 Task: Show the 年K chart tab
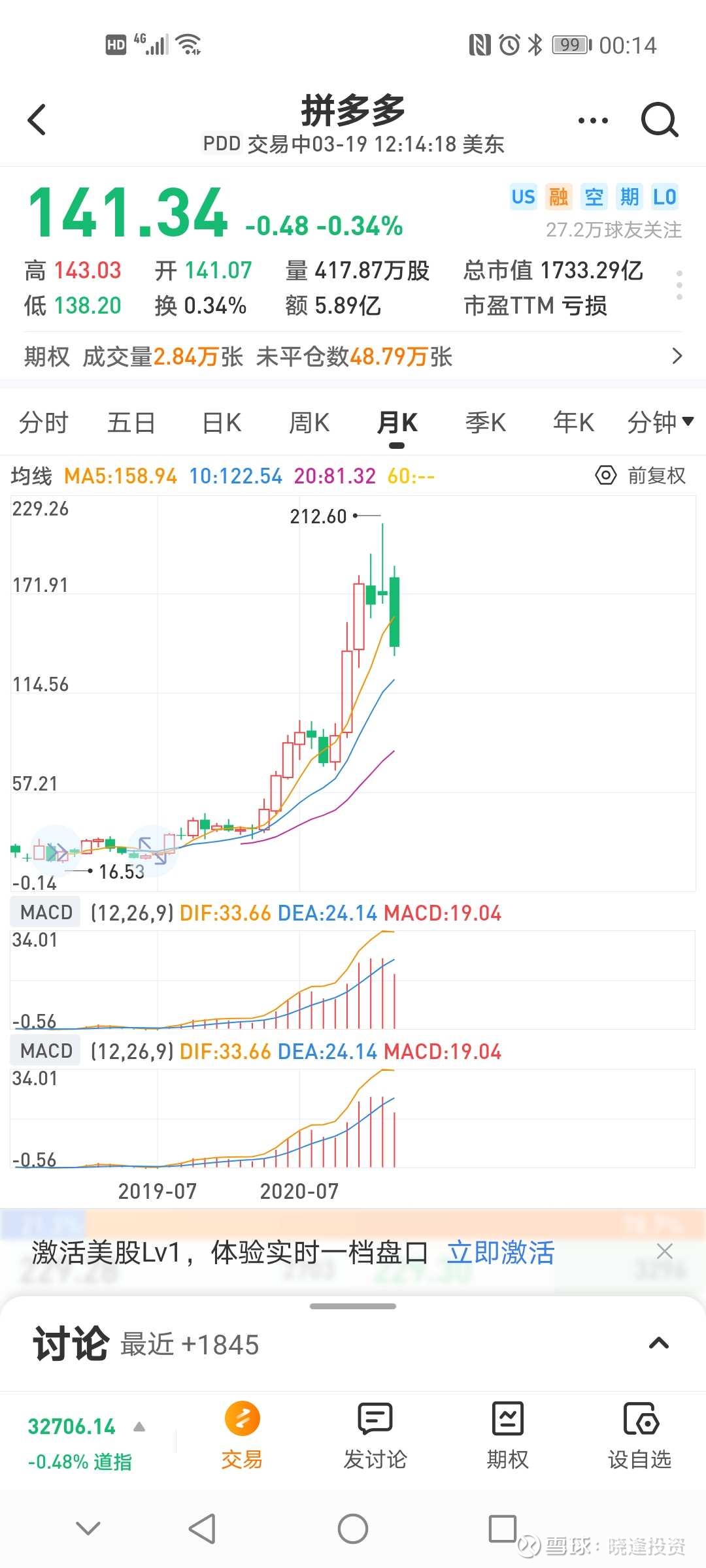[573, 423]
